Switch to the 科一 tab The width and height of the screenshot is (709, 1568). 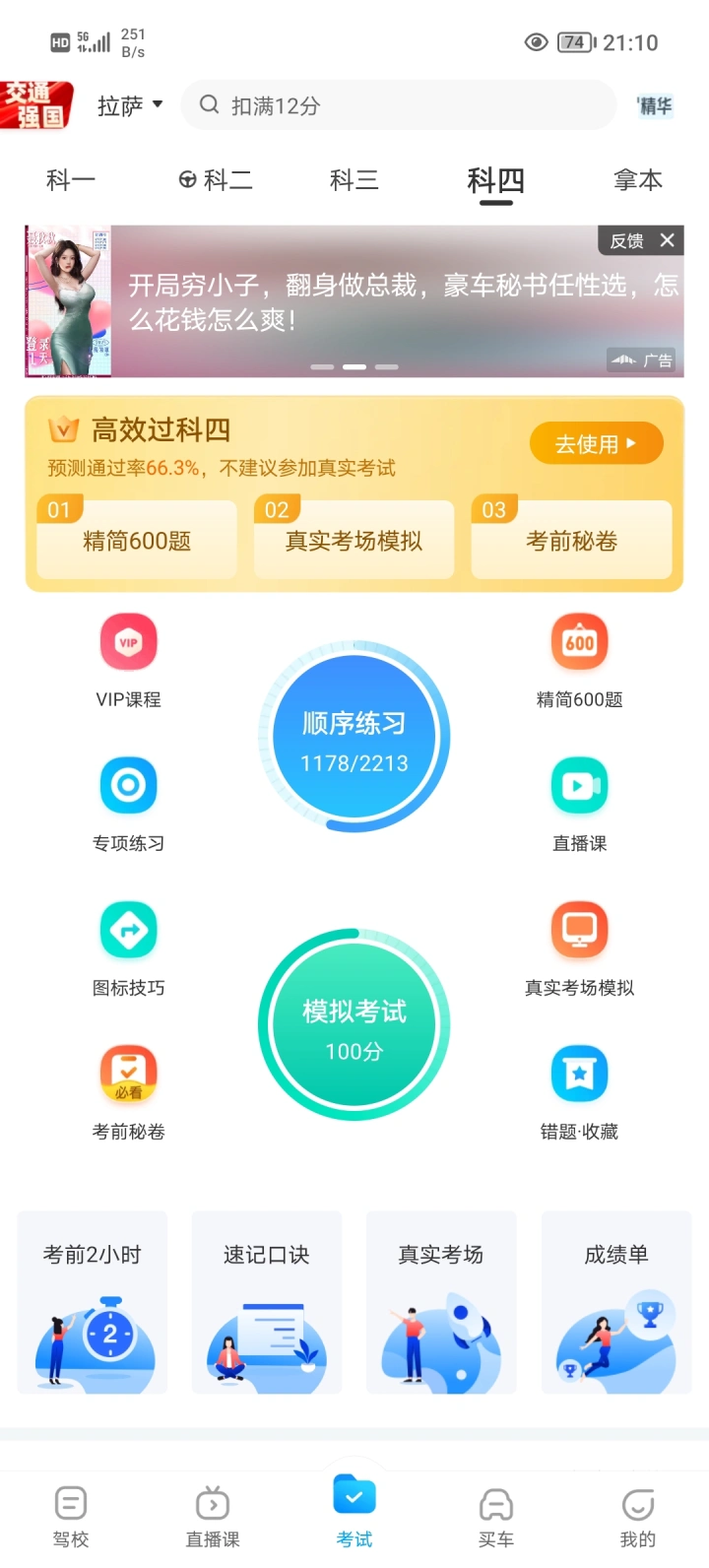pyautogui.click(x=70, y=180)
